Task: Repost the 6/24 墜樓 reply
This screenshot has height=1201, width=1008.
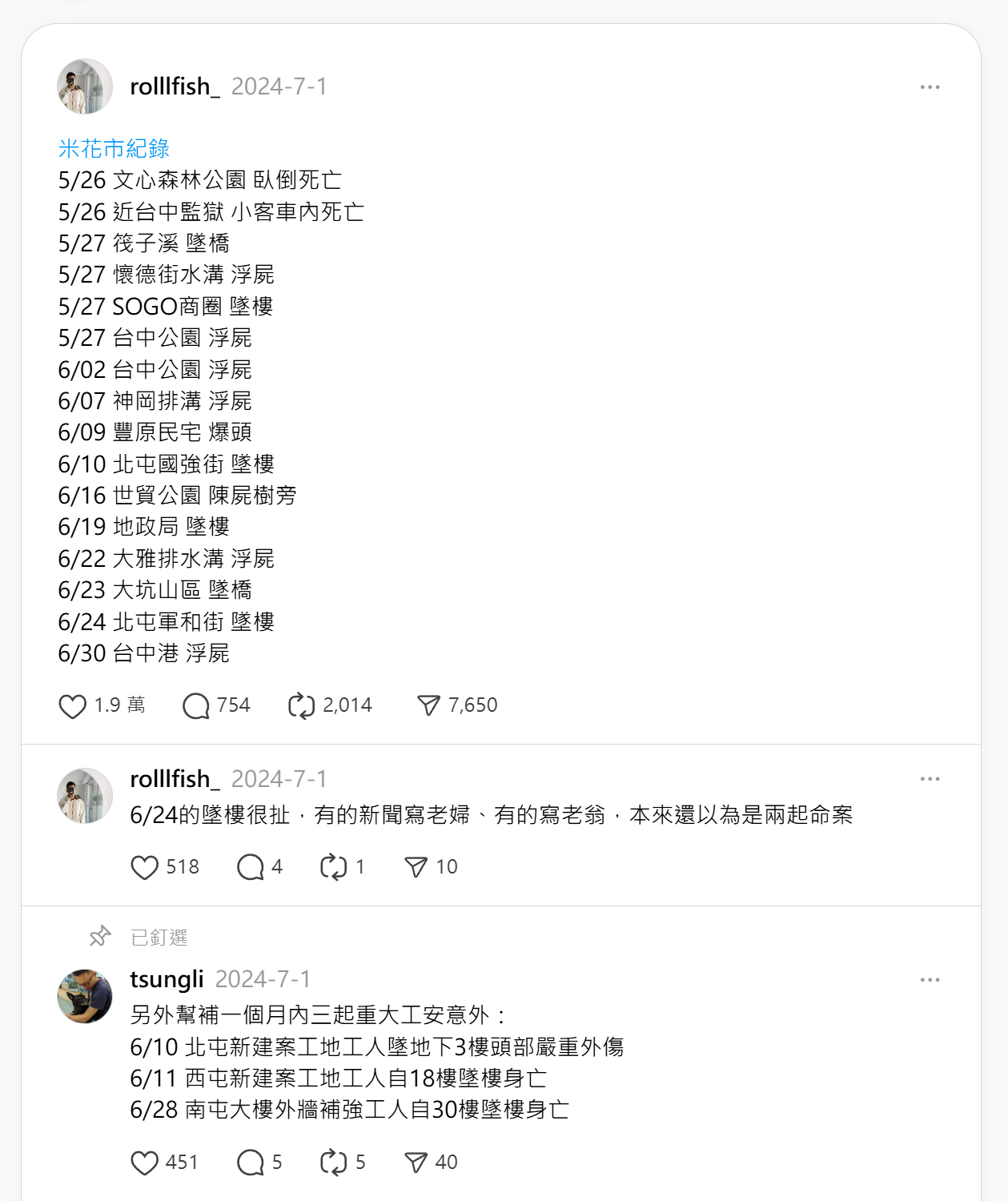Action: click(333, 867)
